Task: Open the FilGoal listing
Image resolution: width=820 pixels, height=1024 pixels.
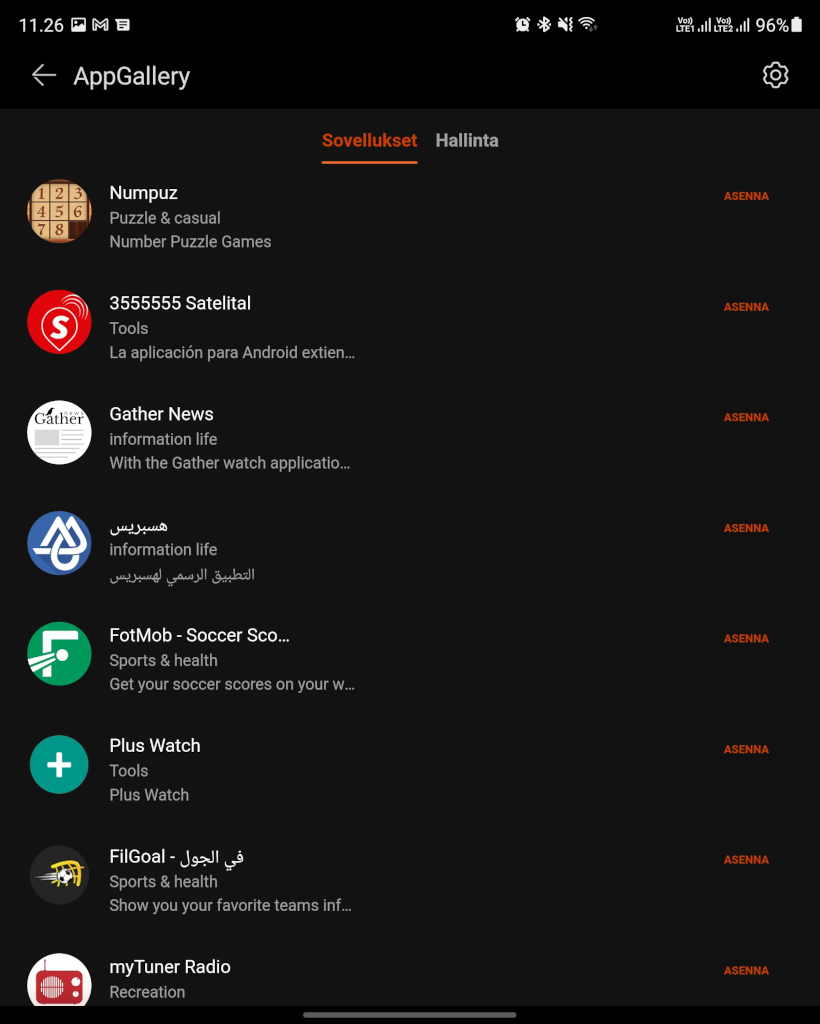Action: click(230, 880)
